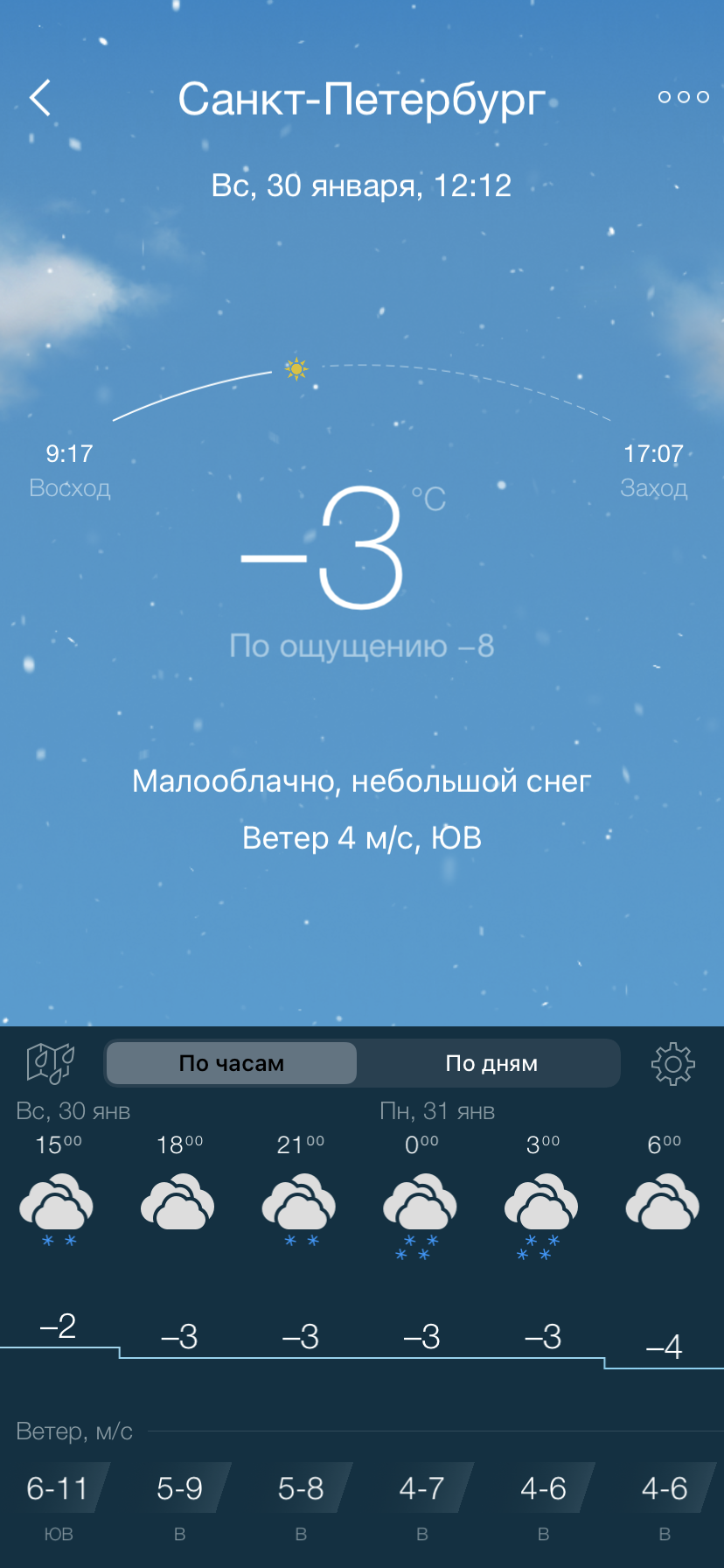Open settings via the gear icon
Viewport: 724px width, 1568px height.
(672, 1064)
